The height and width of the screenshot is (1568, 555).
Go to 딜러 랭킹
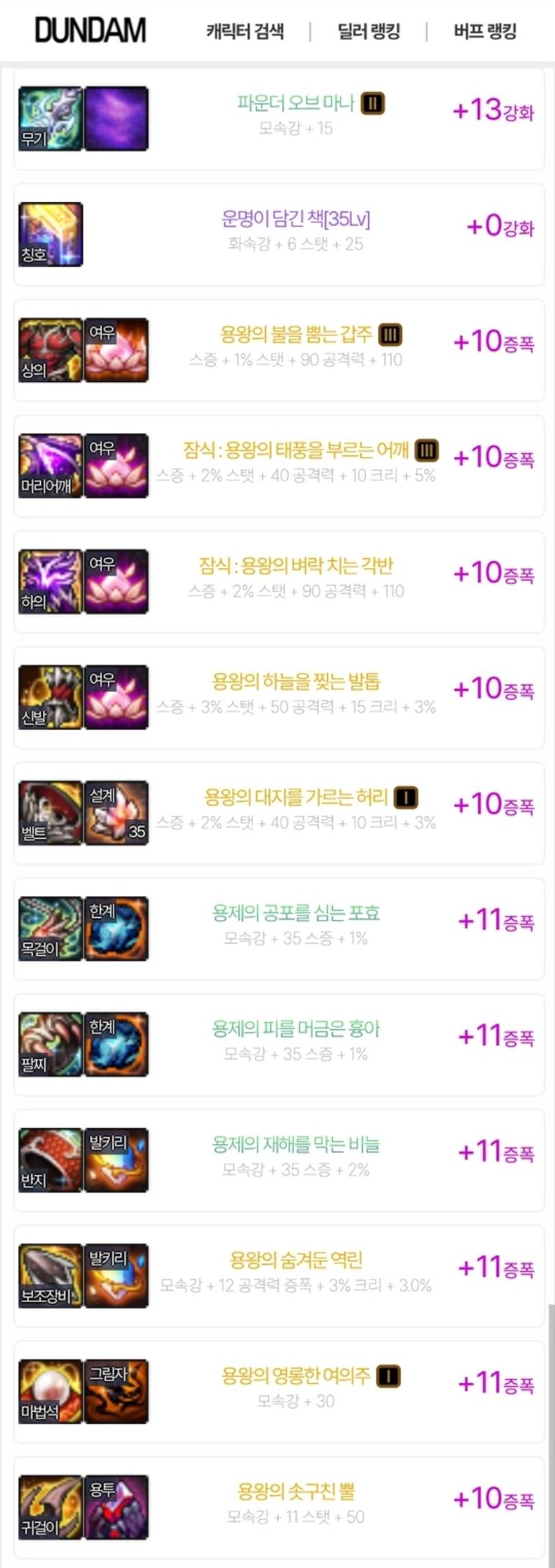tap(368, 31)
